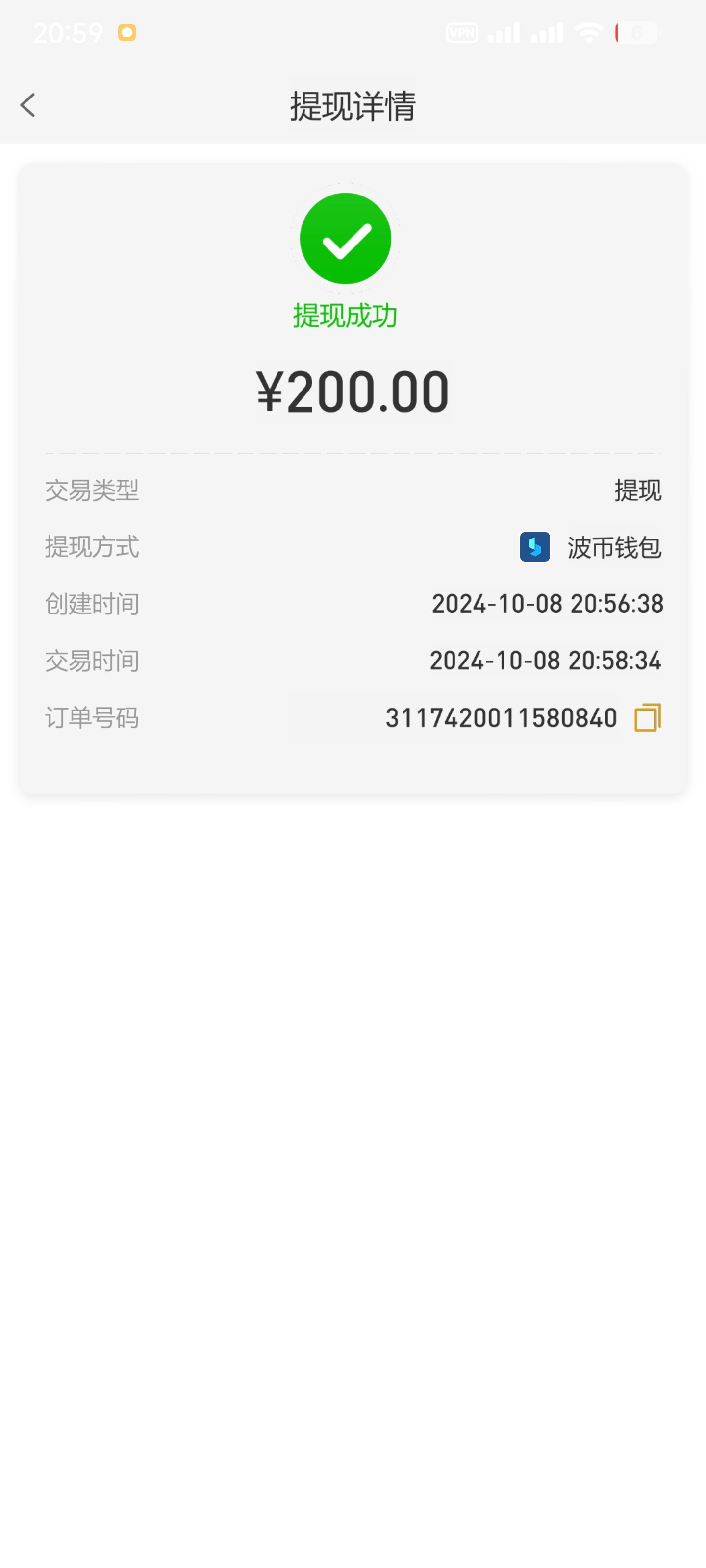The image size is (706, 1568).
Task: Click the 提现详情 page title
Action: coord(353,105)
